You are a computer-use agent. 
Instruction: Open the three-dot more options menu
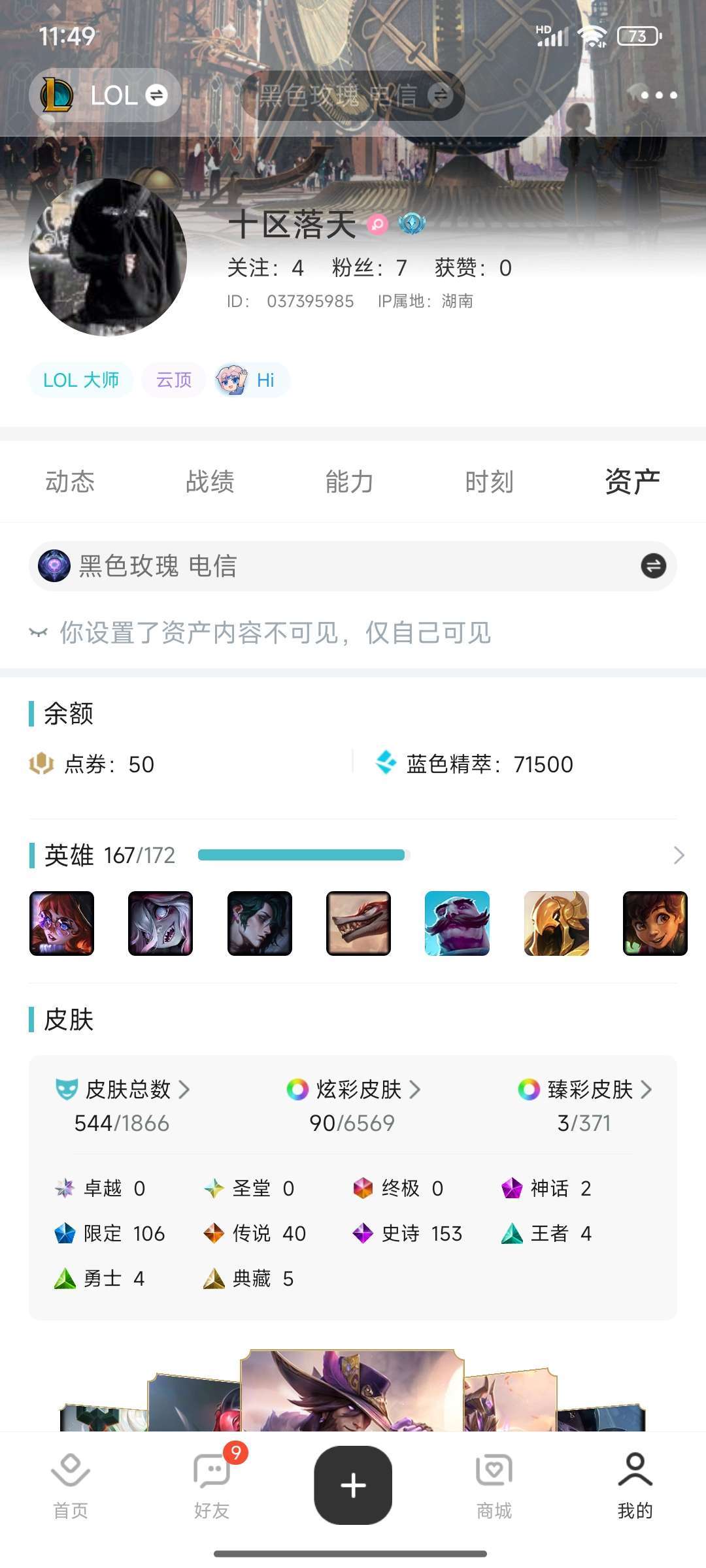click(x=658, y=95)
